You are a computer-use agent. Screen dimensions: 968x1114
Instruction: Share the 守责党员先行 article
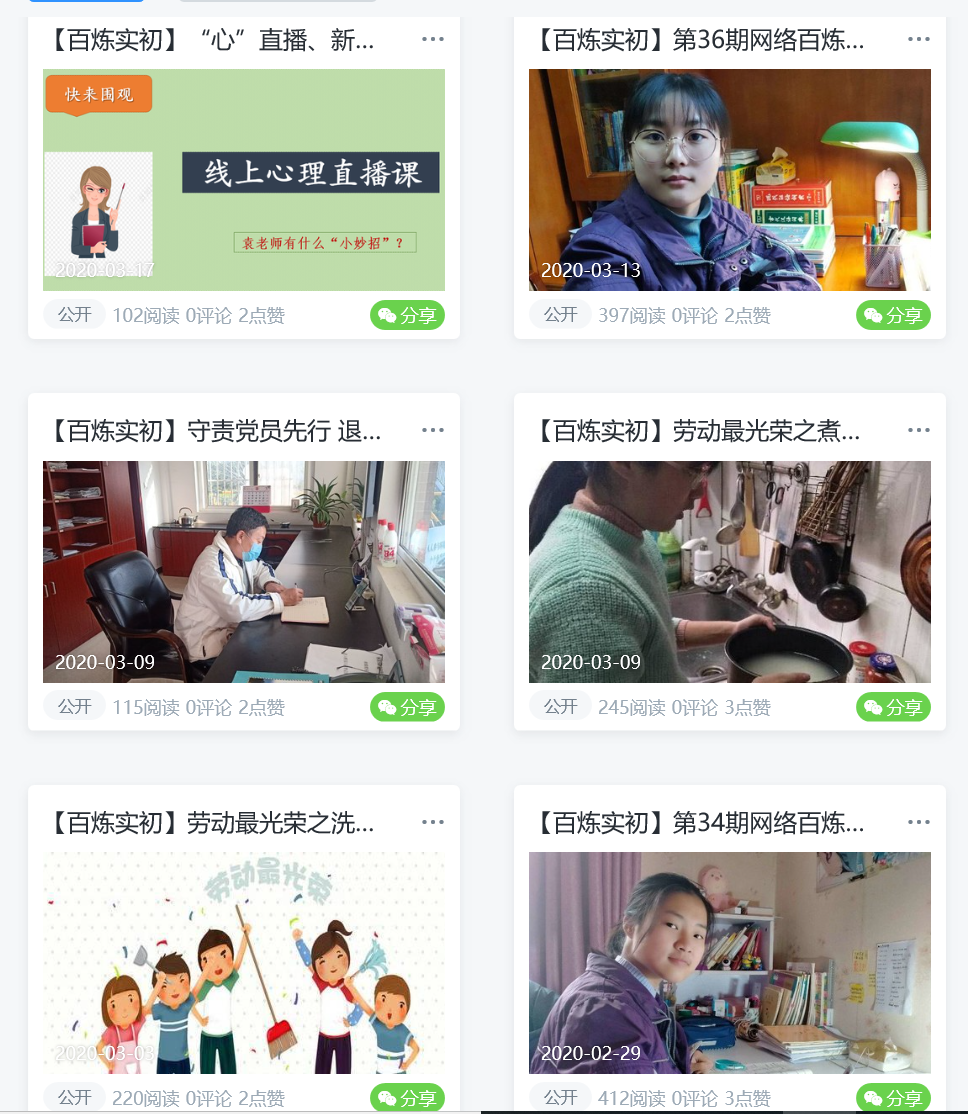407,707
